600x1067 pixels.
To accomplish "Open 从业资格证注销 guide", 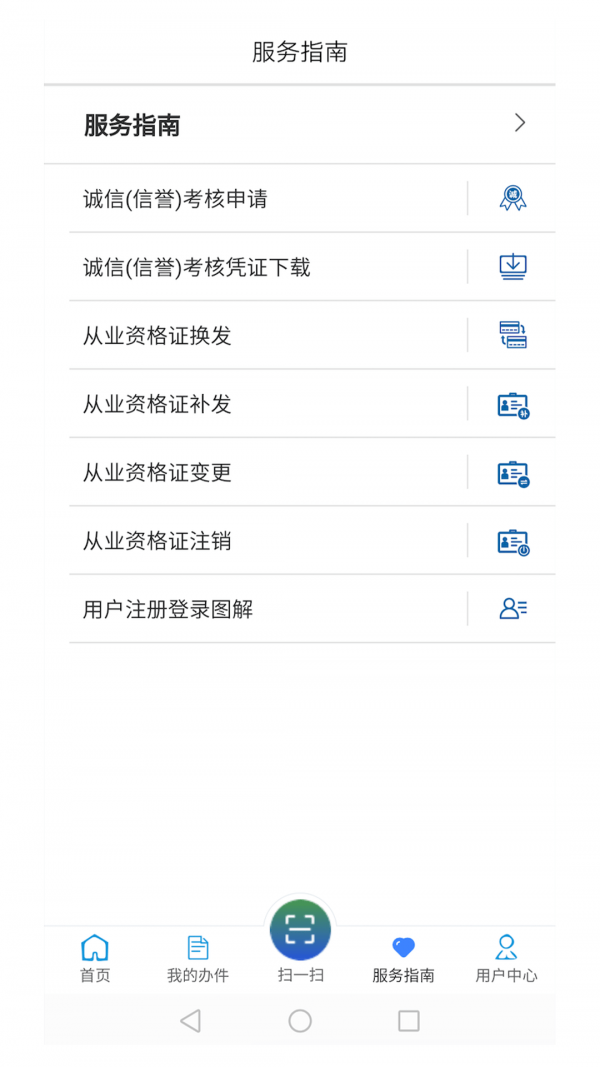I will pyautogui.click(x=158, y=541).
